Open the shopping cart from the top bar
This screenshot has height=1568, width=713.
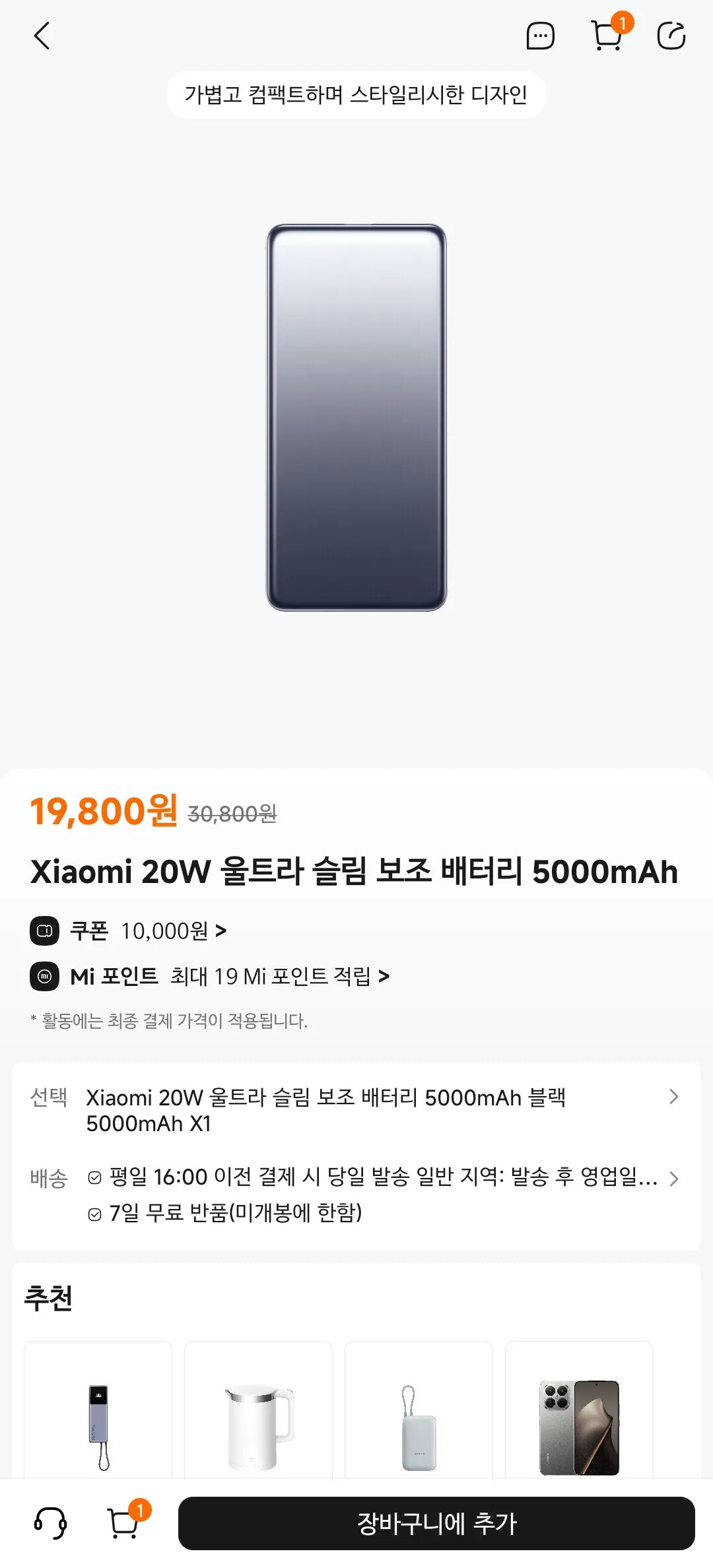point(607,38)
